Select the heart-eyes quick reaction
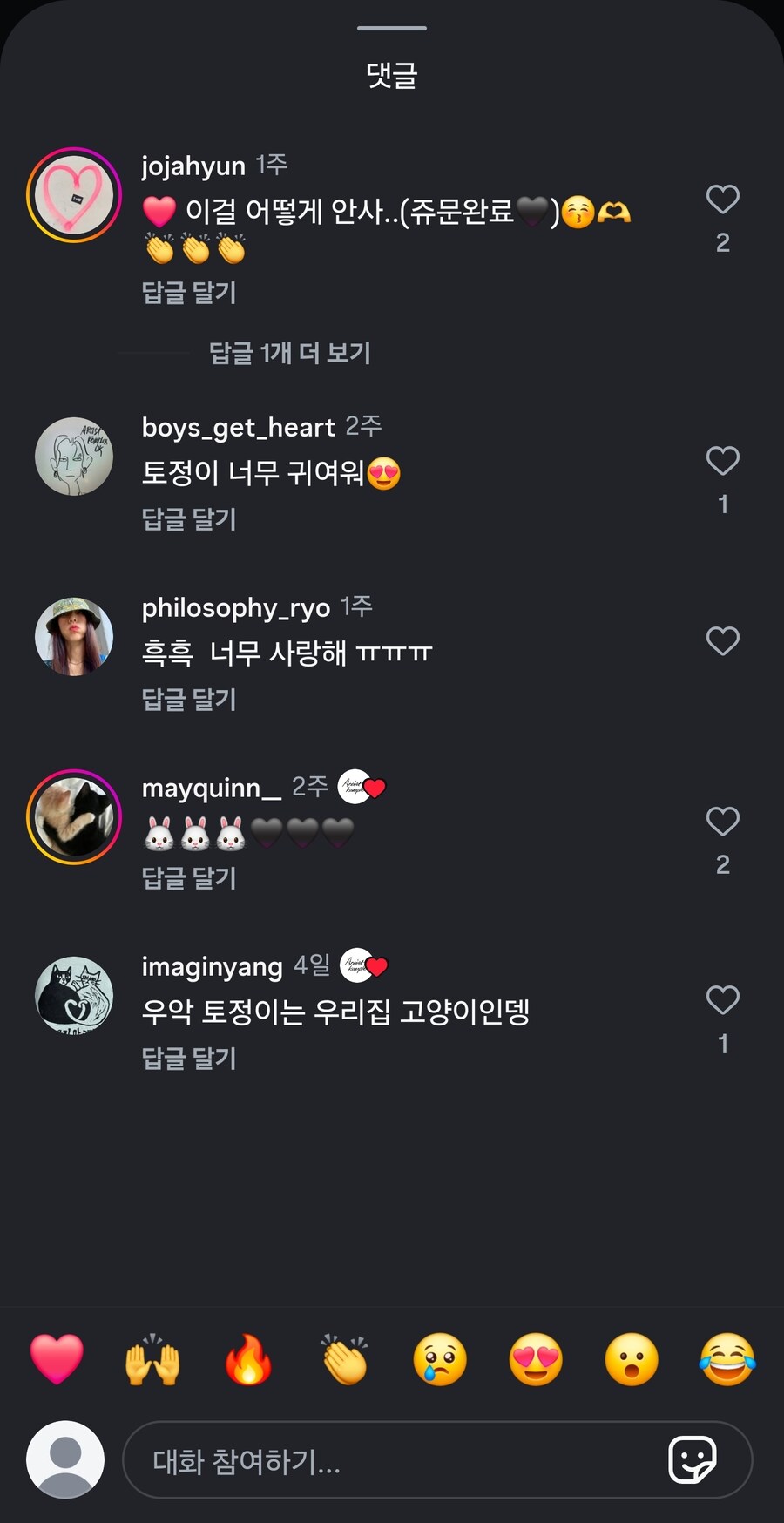The image size is (784, 1523). [x=537, y=1361]
